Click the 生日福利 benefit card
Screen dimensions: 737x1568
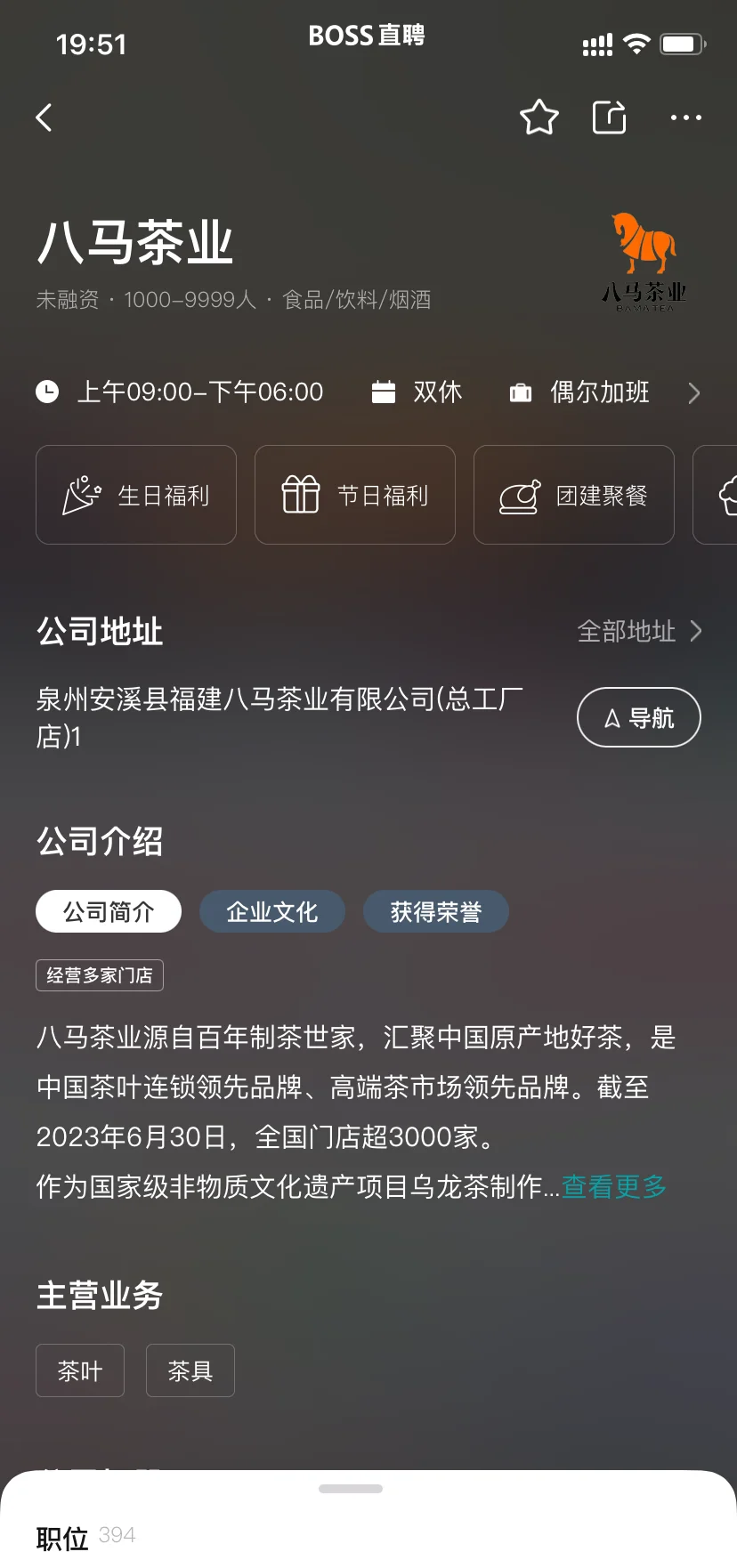135,495
